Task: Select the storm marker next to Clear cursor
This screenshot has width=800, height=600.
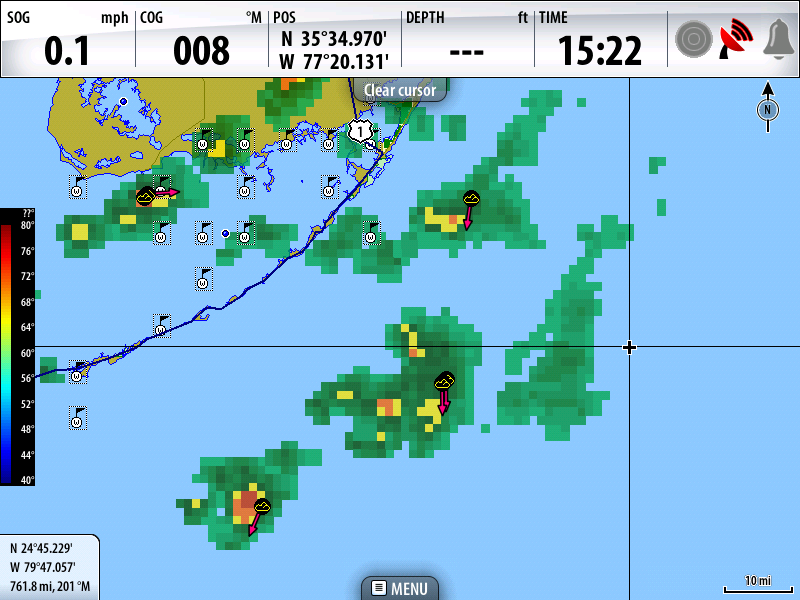Action: coord(471,198)
